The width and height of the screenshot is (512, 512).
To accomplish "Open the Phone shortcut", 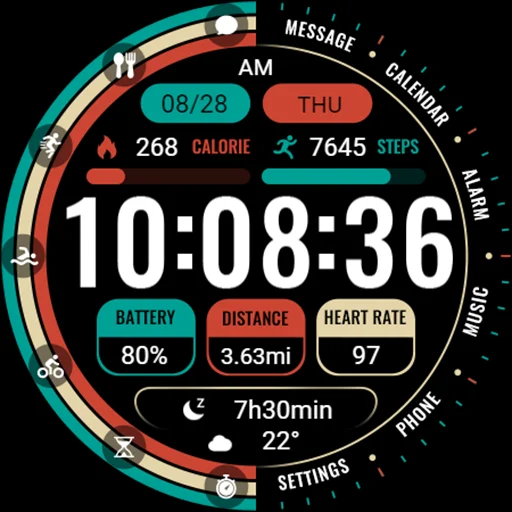I will point(418,414).
